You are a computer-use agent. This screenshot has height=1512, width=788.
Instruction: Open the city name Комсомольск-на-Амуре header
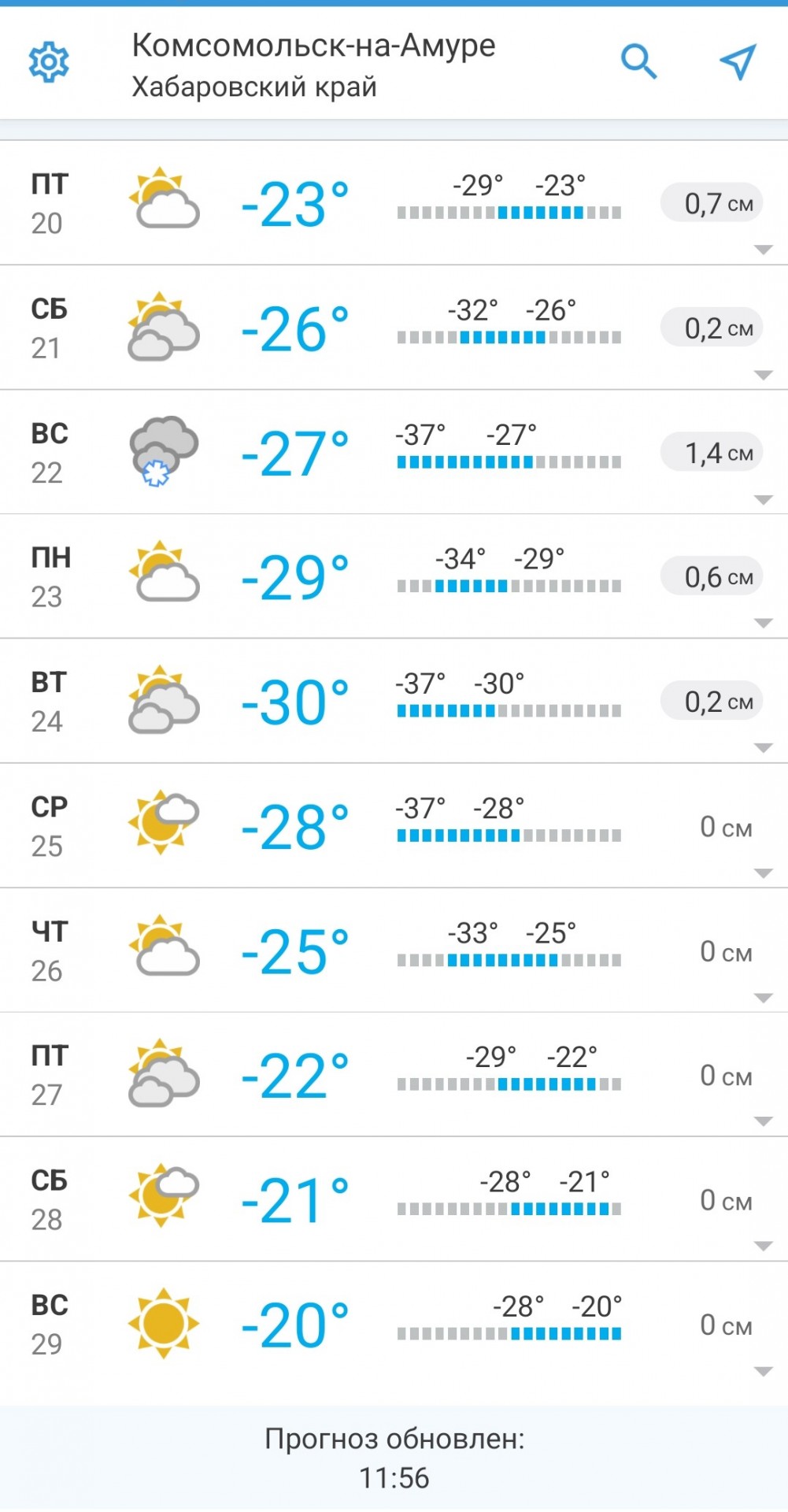tap(313, 46)
